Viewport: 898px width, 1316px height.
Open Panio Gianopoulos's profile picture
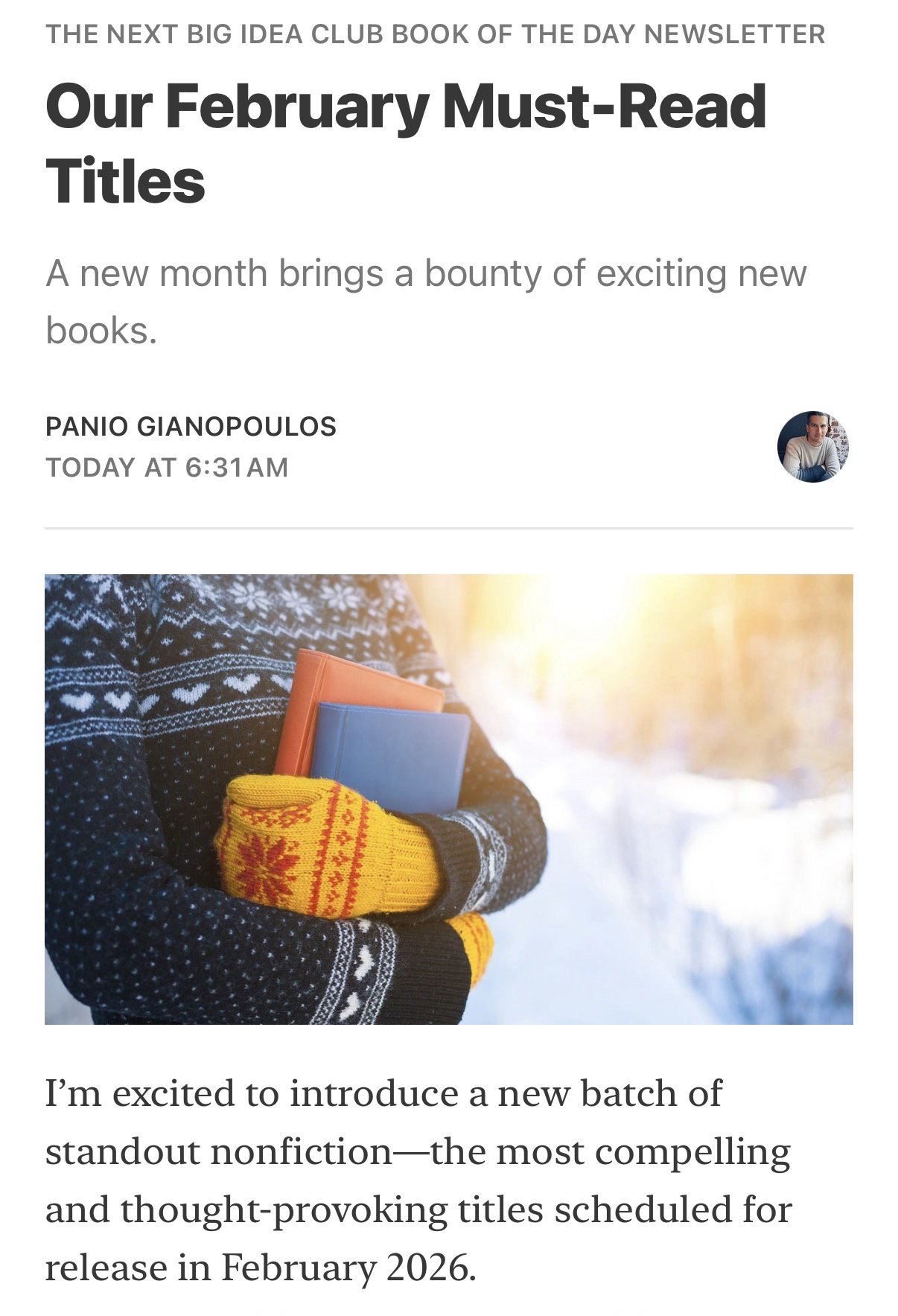click(812, 447)
